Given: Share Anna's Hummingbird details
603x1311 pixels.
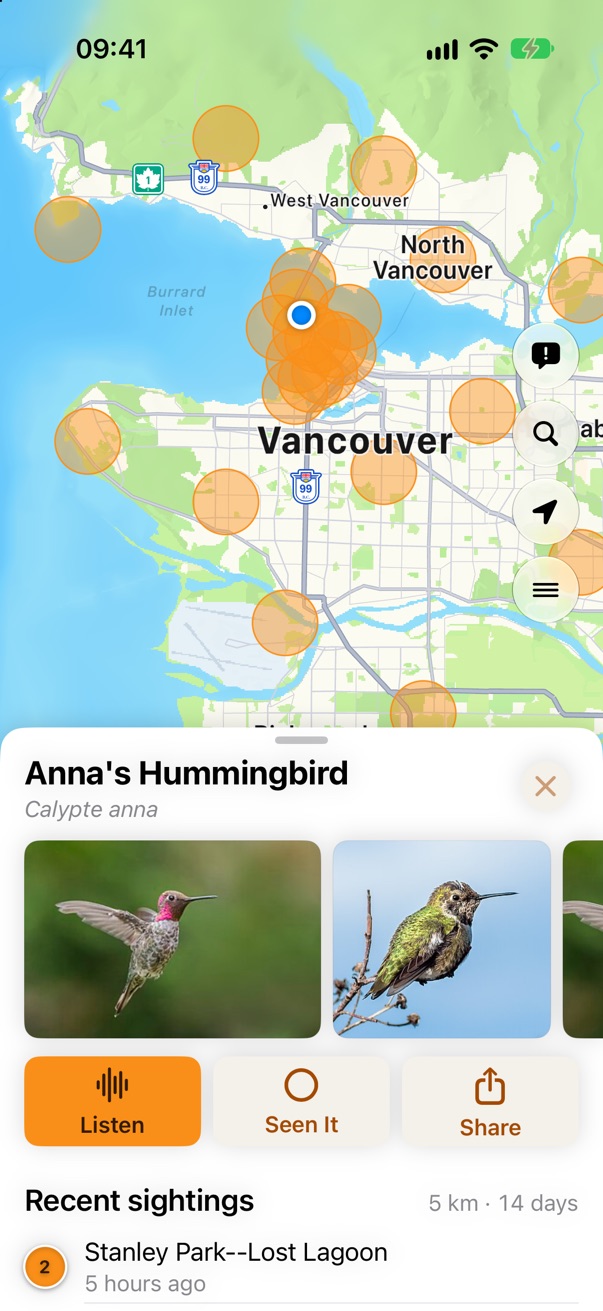Looking at the screenshot, I should 490,1101.
